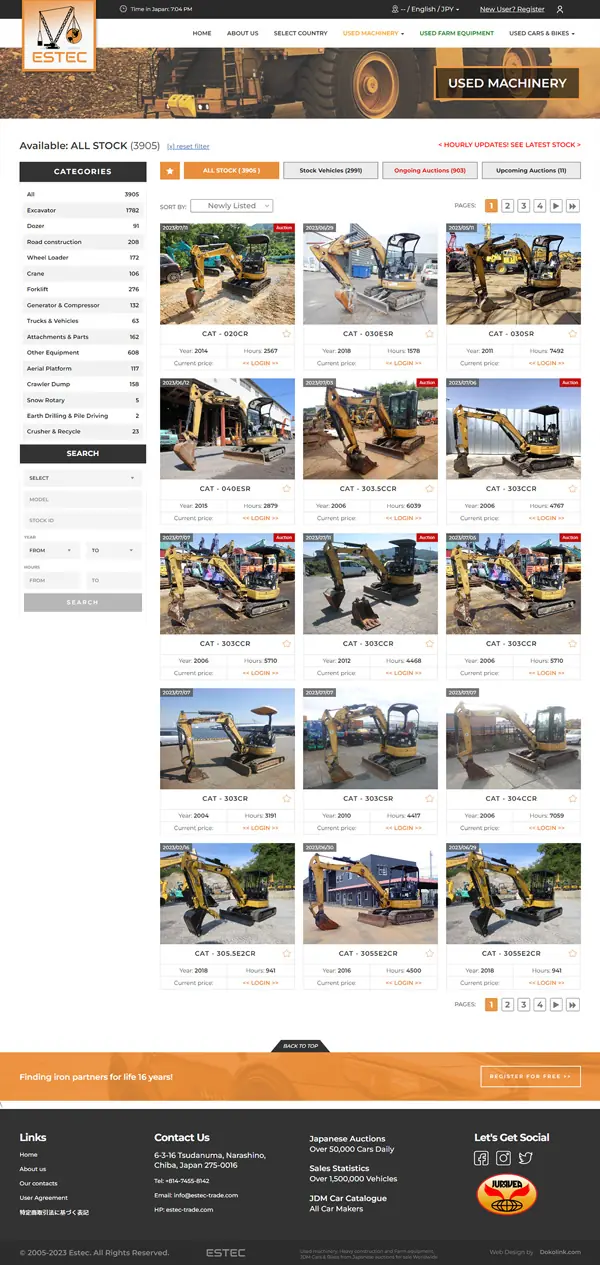Image resolution: width=600 pixels, height=1265 pixels.
Task: Tap Back To Top
Action: click(300, 1046)
